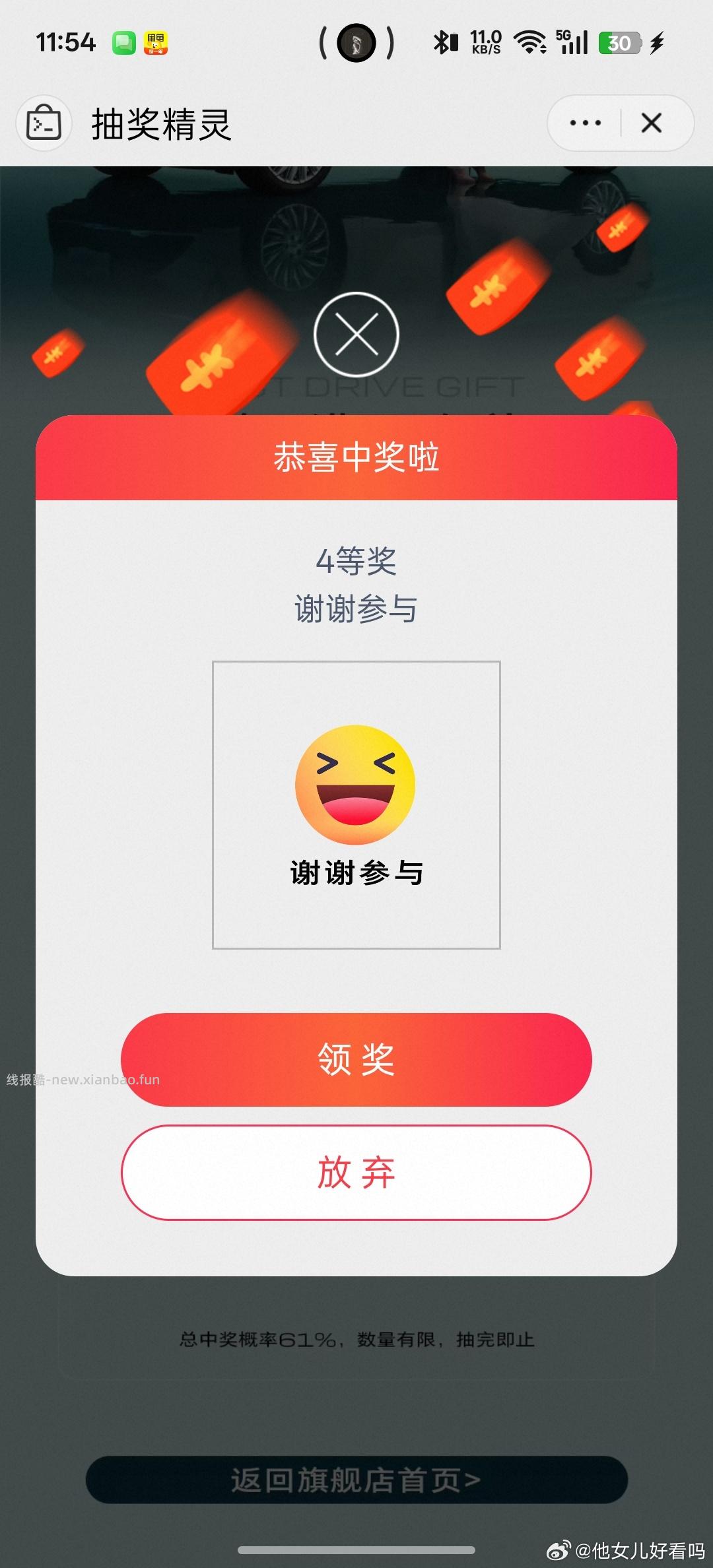The width and height of the screenshot is (713, 1568).
Task: Open the three-dot more options menu
Action: click(586, 123)
